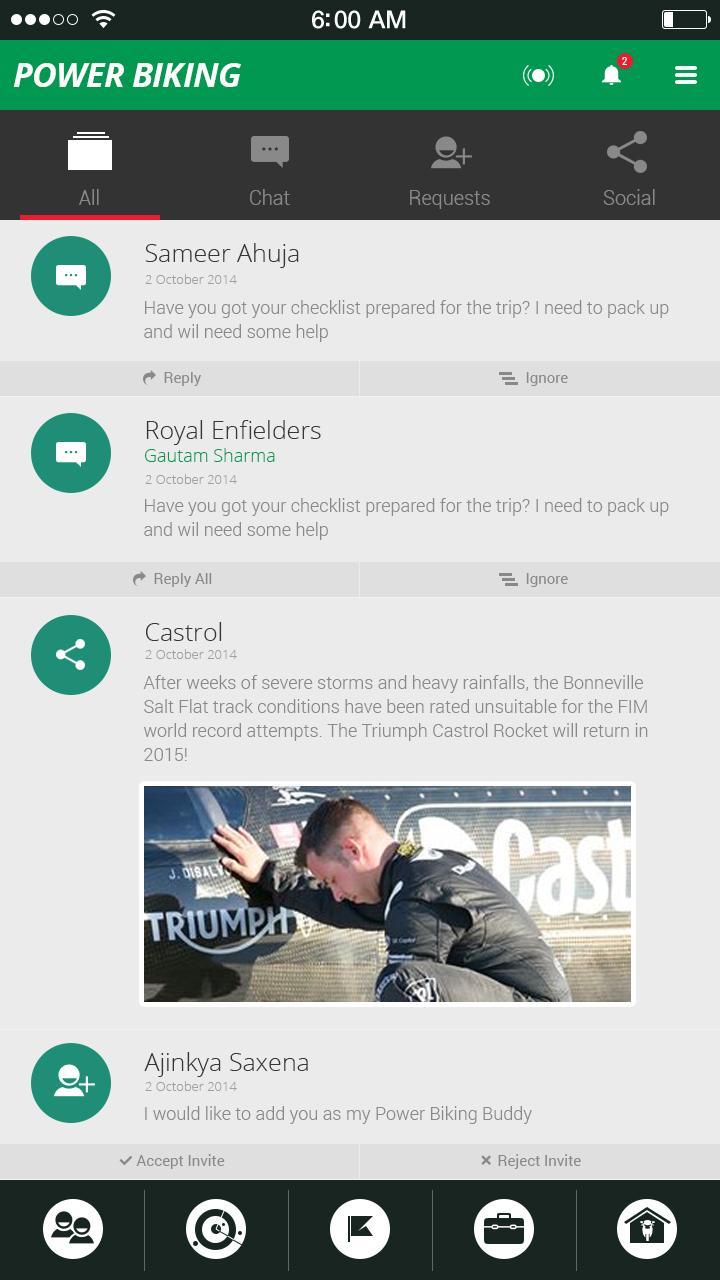Open the briefcase icon in bottom bar
Screen dimensions: 720x1280
(503, 1229)
